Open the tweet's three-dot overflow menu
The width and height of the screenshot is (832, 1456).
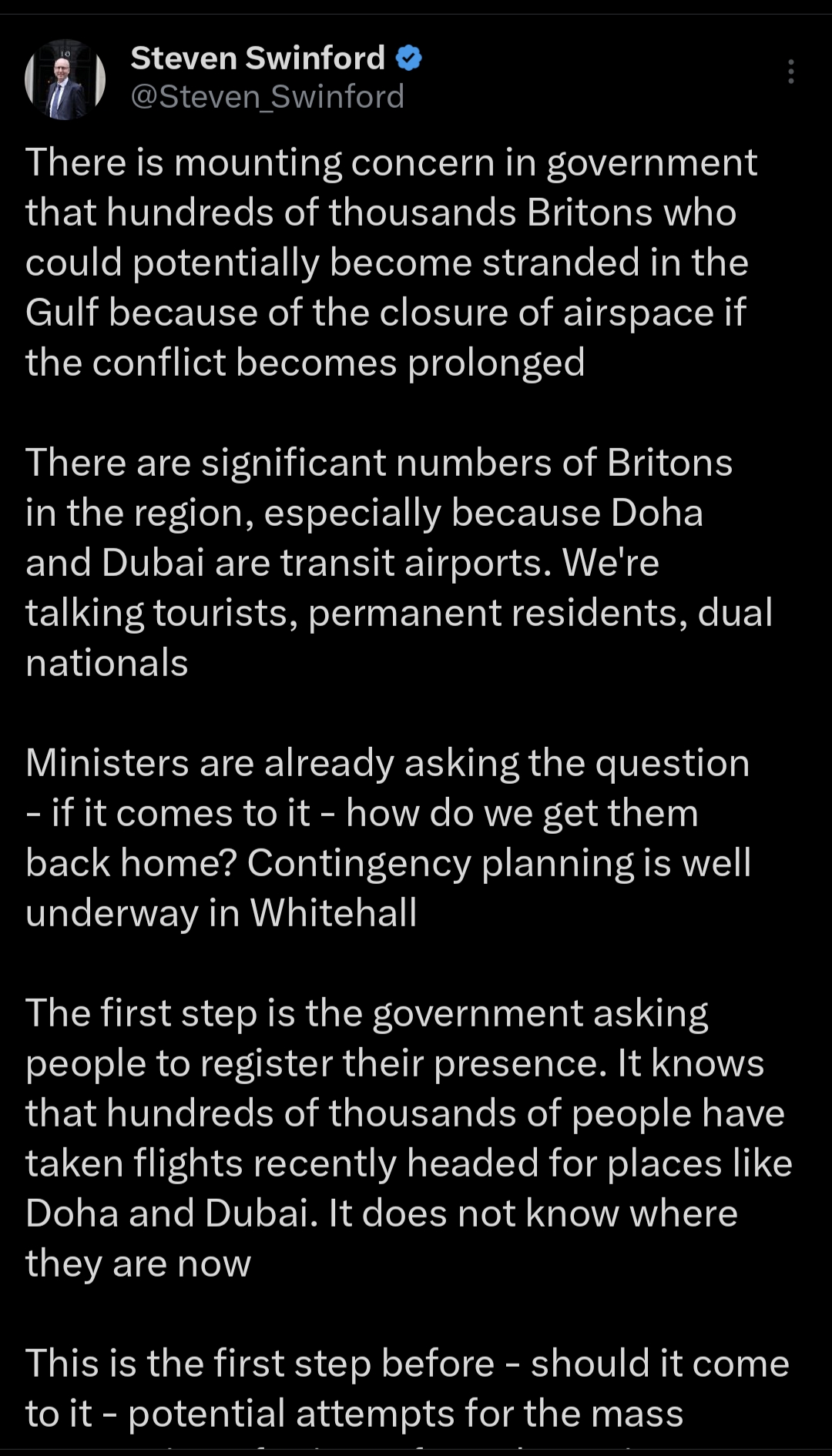790,72
